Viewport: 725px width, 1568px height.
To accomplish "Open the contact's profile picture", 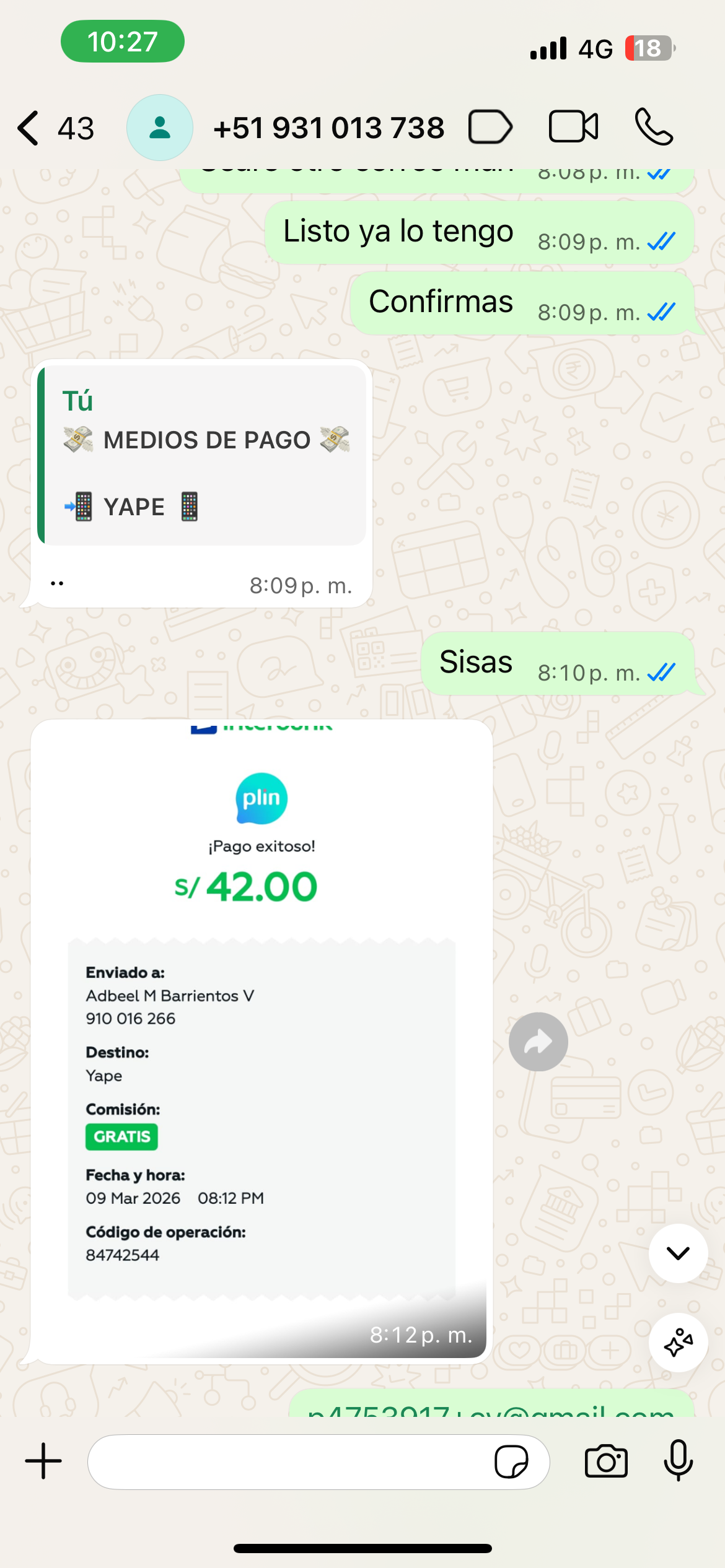I will coord(160,128).
